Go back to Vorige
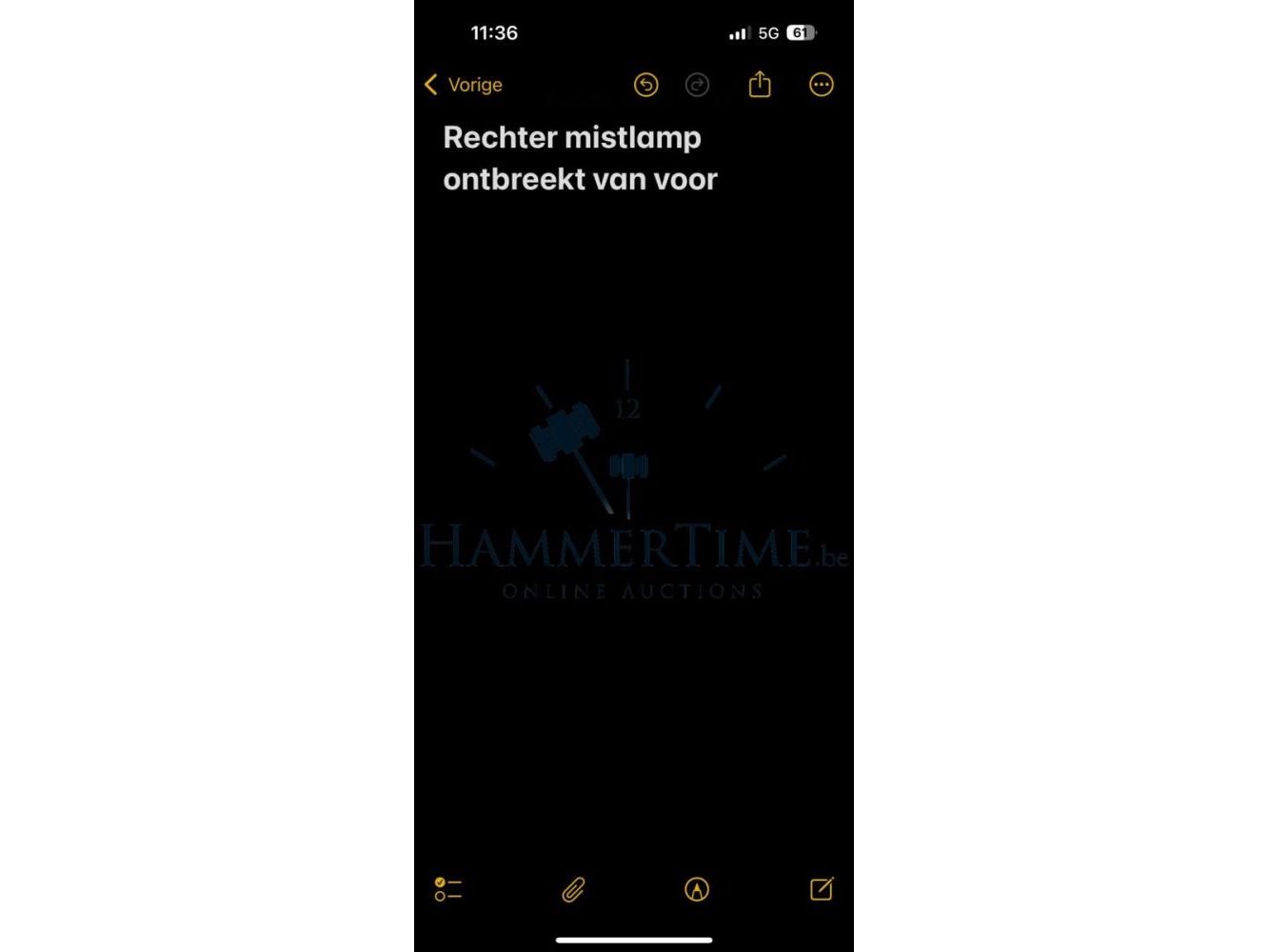This screenshot has width=1269, height=952. coord(464,85)
